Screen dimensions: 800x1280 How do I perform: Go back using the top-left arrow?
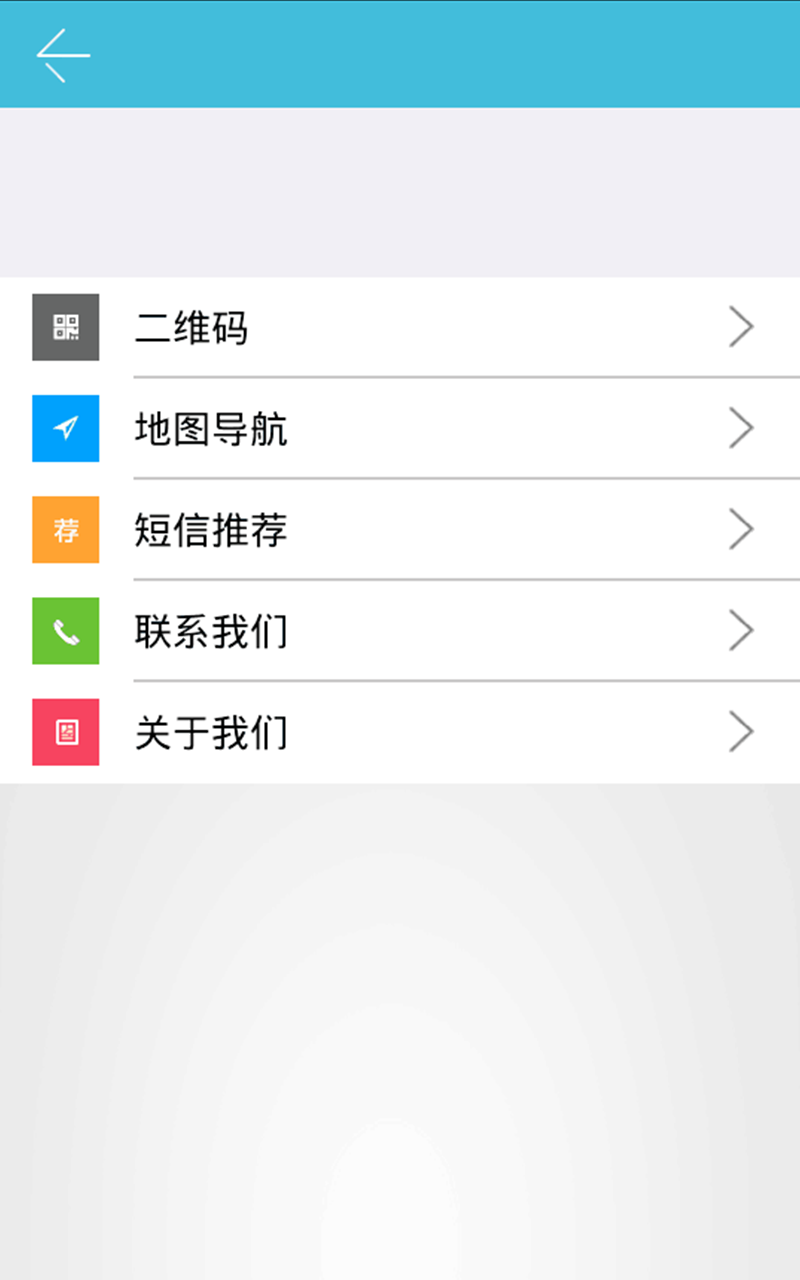63,54
